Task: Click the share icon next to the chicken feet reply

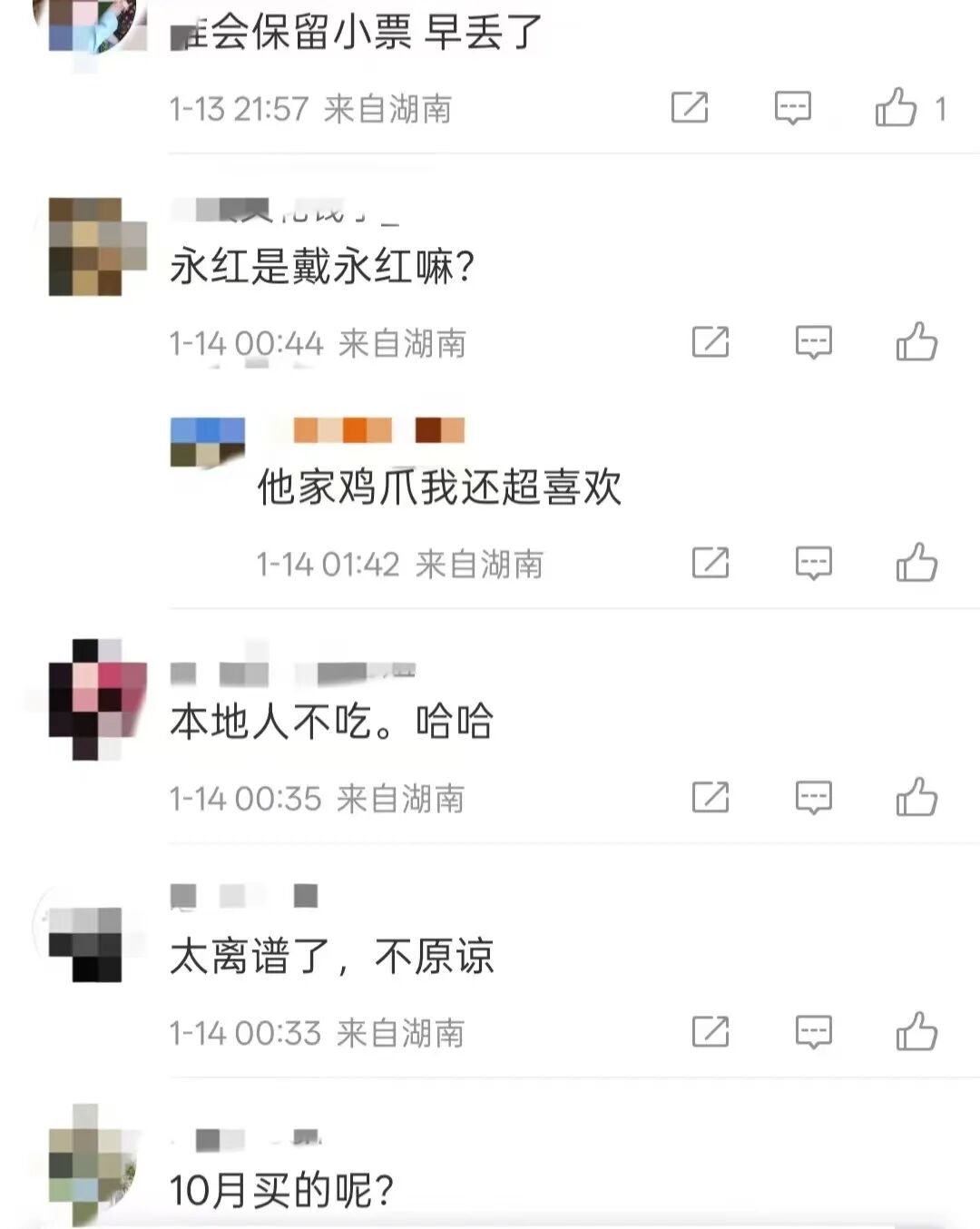Action: click(x=711, y=563)
